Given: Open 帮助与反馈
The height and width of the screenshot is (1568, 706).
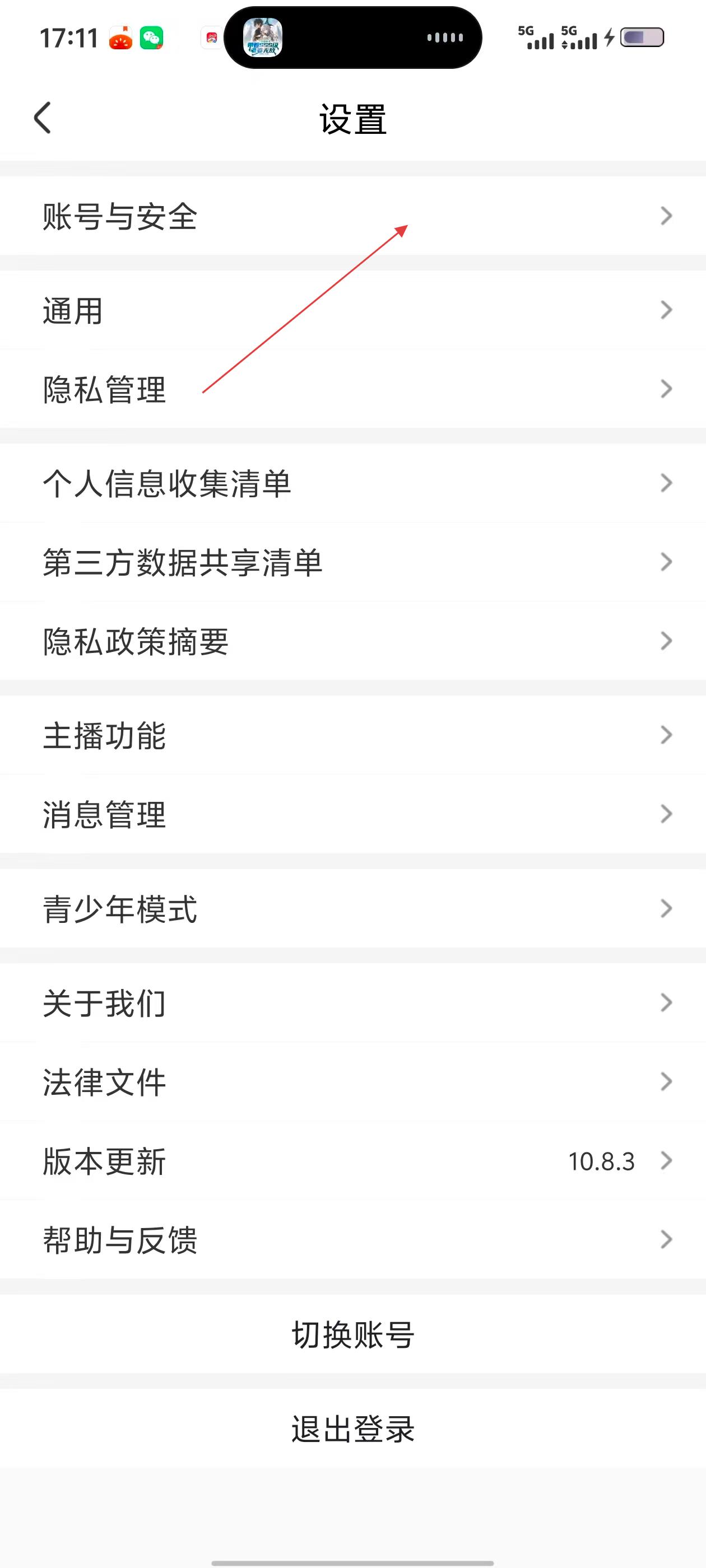Looking at the screenshot, I should click(x=352, y=1239).
